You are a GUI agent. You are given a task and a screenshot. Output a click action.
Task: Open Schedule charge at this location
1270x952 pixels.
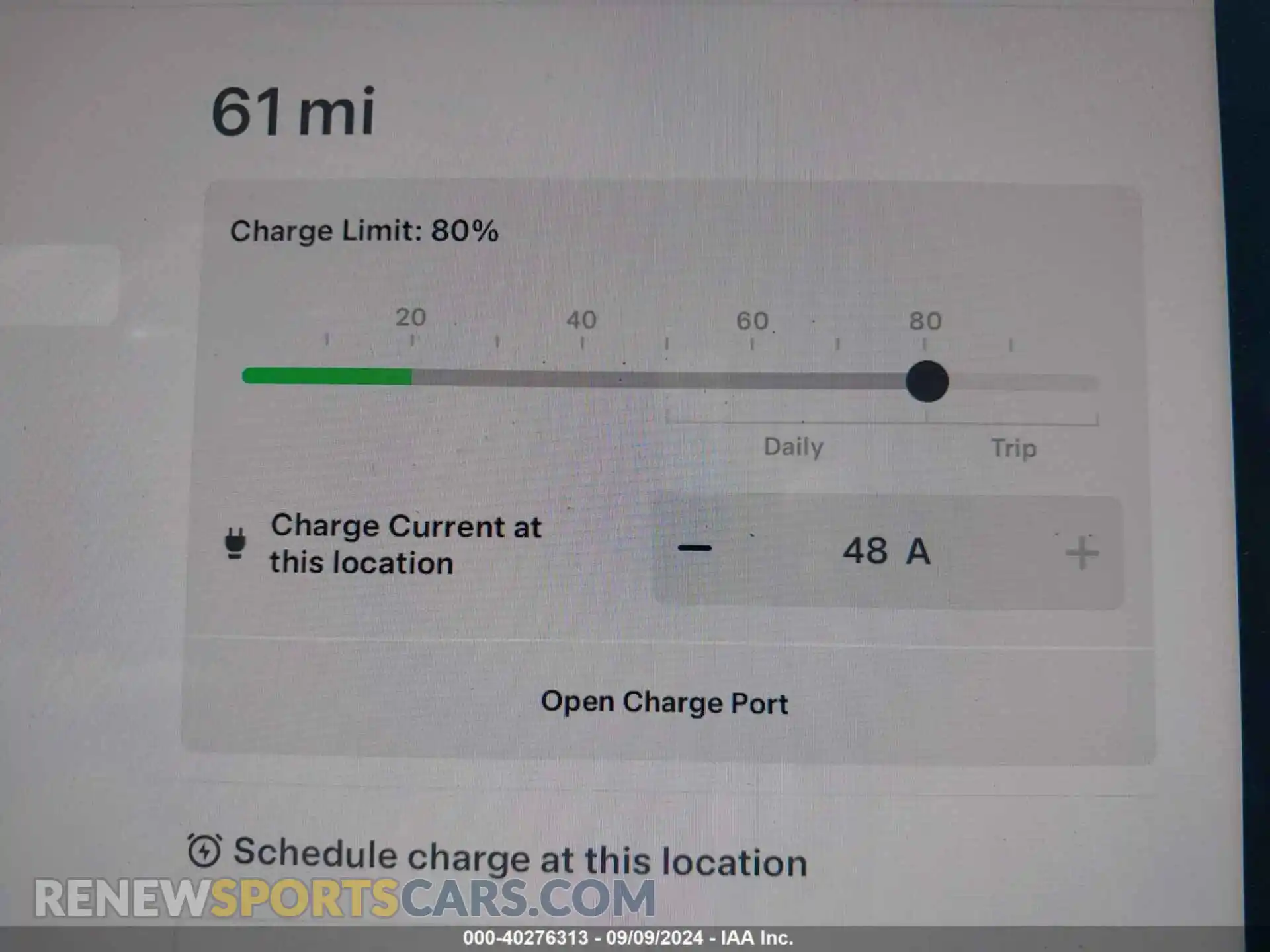[497, 857]
